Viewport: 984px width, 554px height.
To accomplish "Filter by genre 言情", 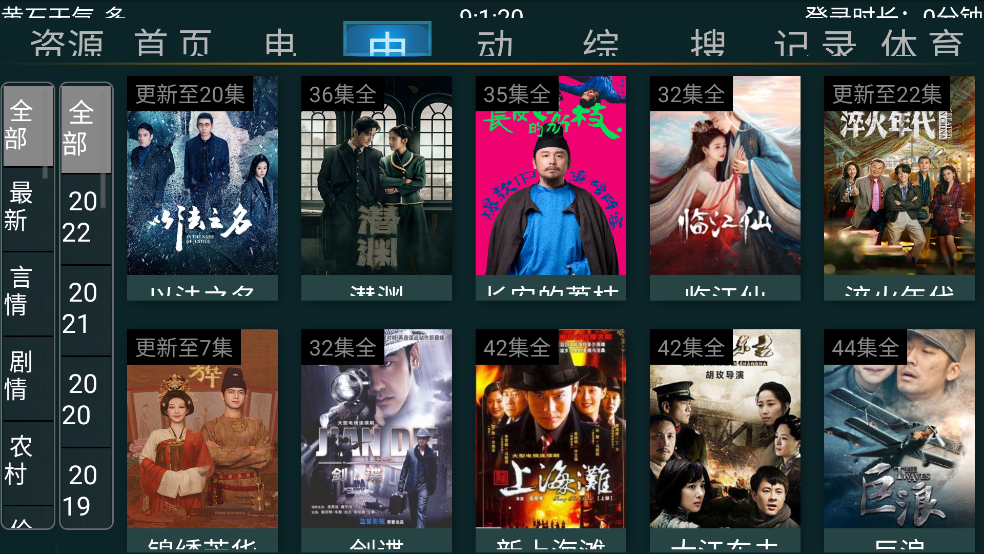I will click(27, 293).
